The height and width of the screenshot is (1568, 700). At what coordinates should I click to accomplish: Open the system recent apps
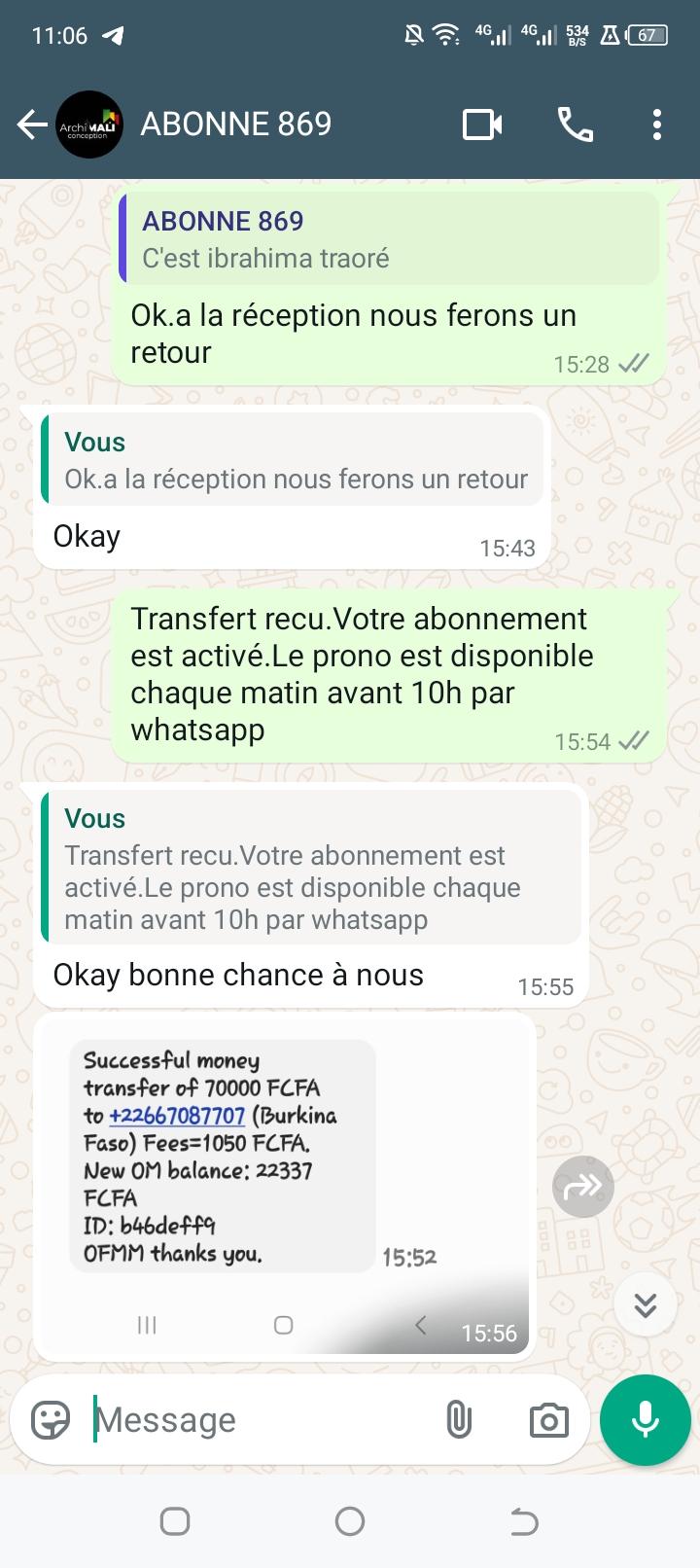[175, 1521]
